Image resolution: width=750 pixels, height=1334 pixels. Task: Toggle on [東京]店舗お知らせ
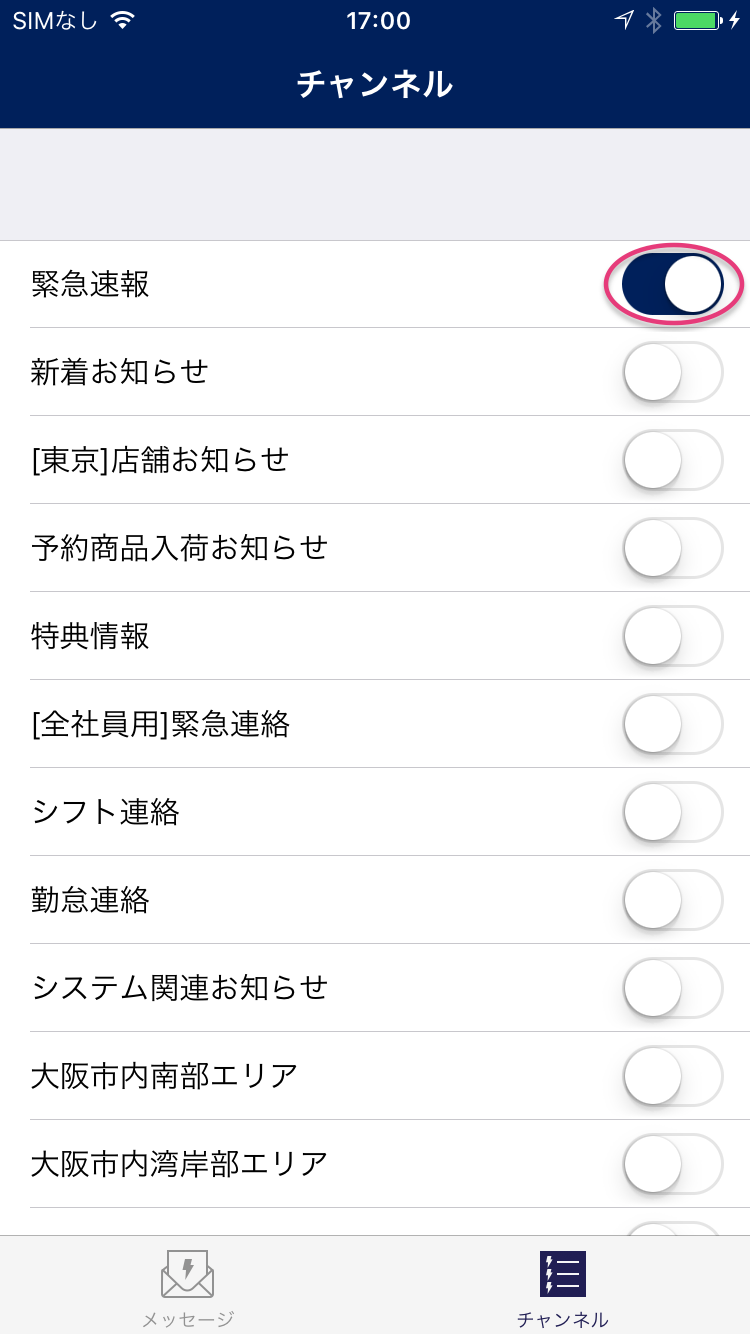(673, 460)
